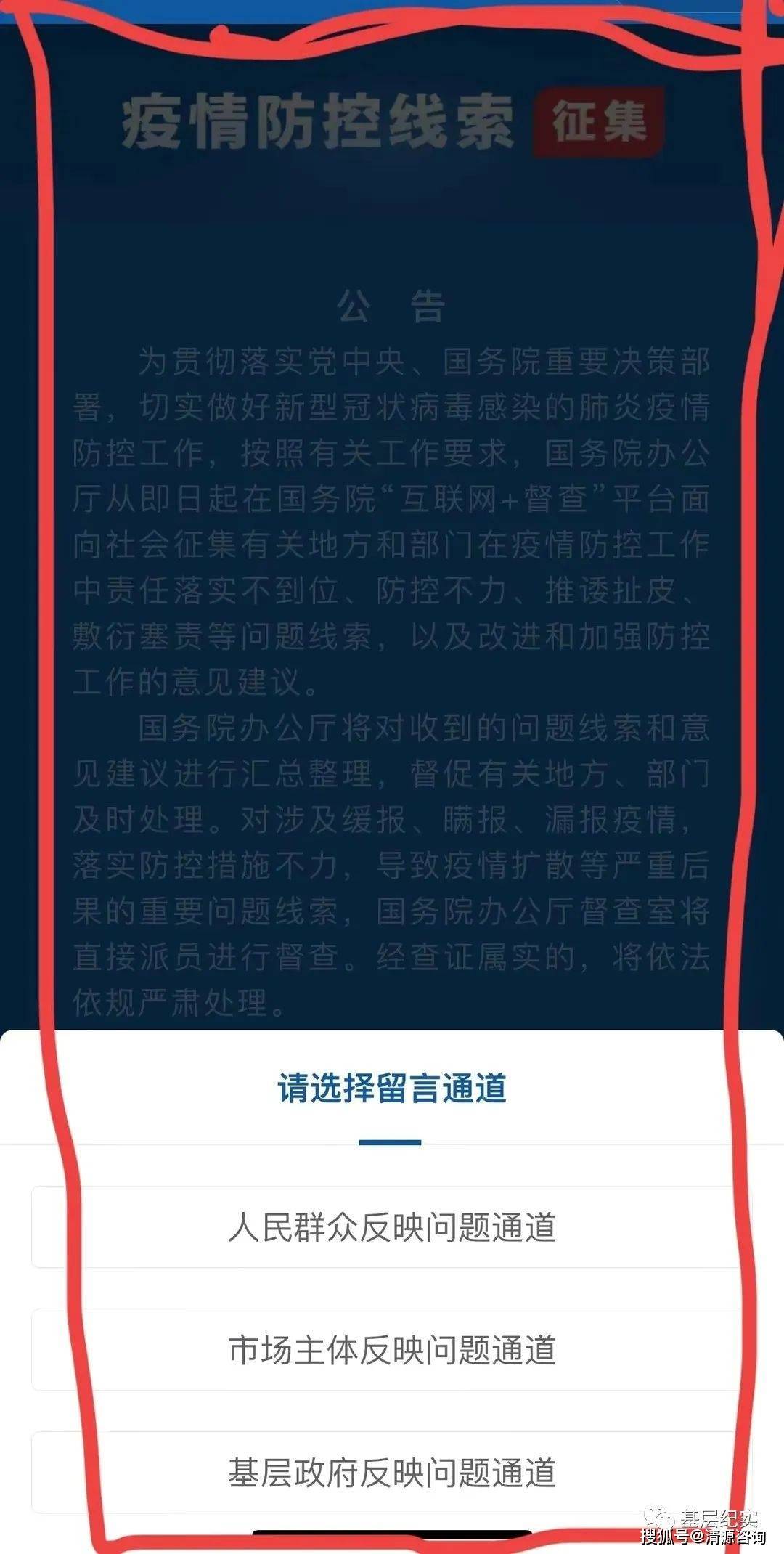The height and width of the screenshot is (1554, 784).
Task: Select 人民群众反映问题通道
Action: (392, 1226)
